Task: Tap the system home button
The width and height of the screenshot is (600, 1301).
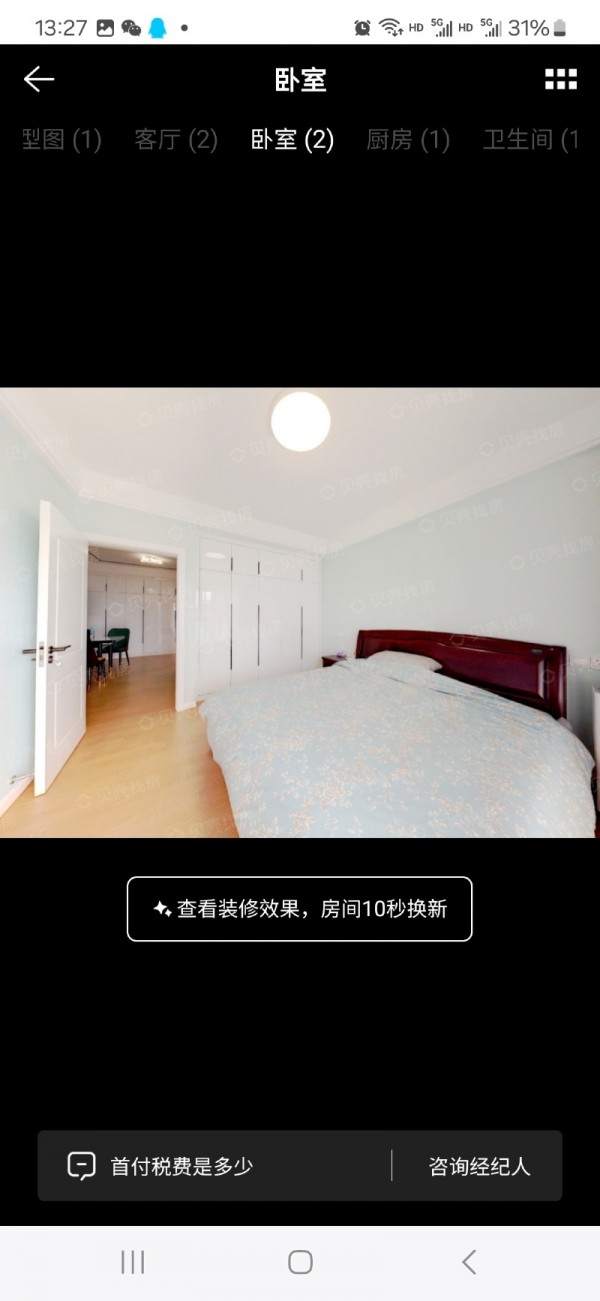Action: [x=300, y=1262]
